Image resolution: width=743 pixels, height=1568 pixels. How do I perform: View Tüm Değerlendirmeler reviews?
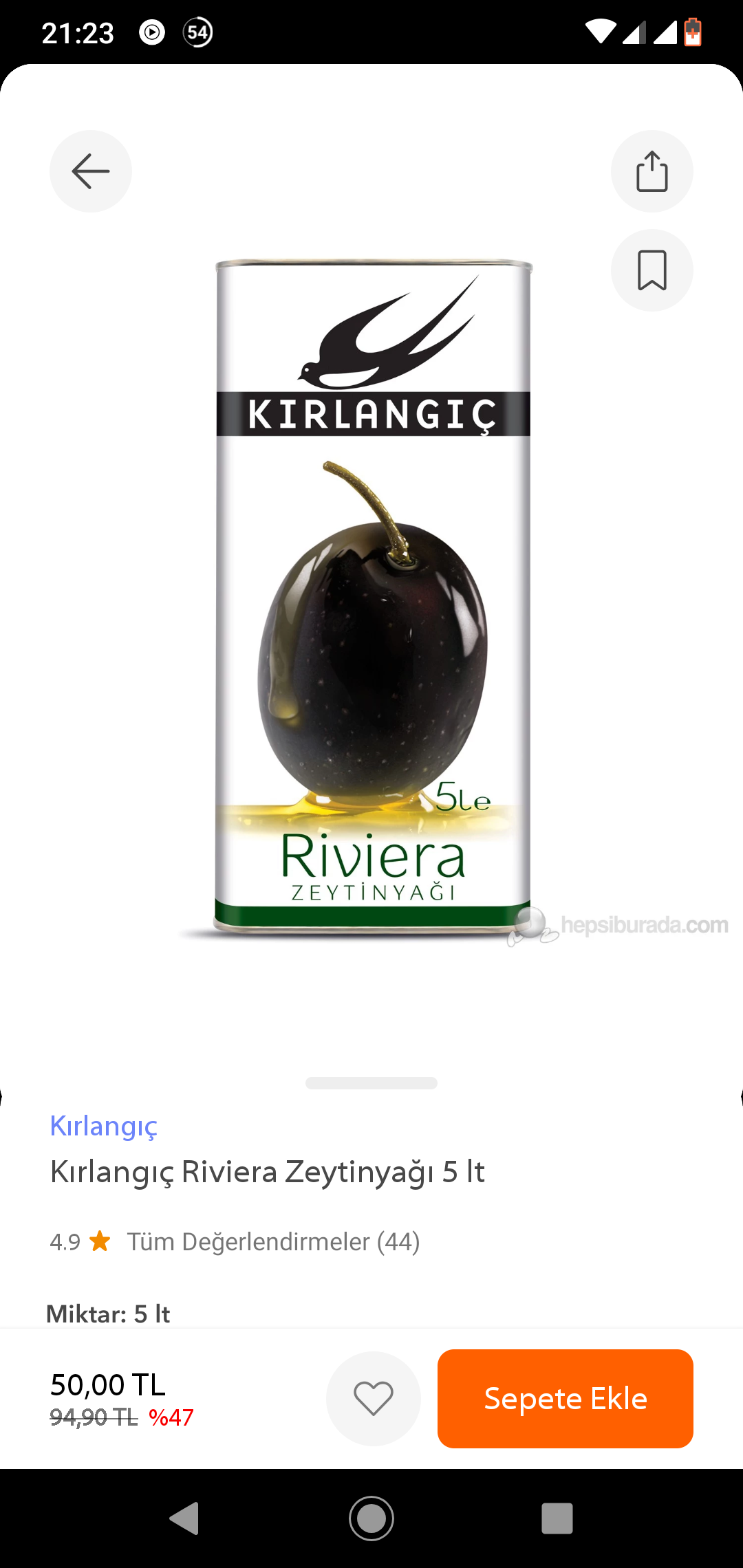coord(273,1242)
